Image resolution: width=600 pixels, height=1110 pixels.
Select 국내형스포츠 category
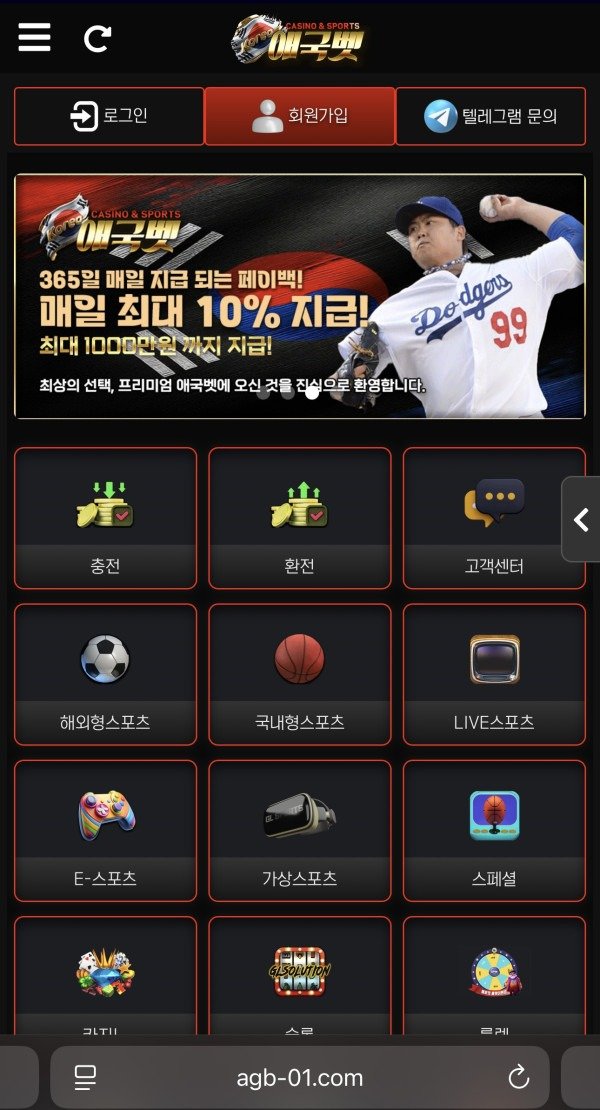click(x=299, y=673)
